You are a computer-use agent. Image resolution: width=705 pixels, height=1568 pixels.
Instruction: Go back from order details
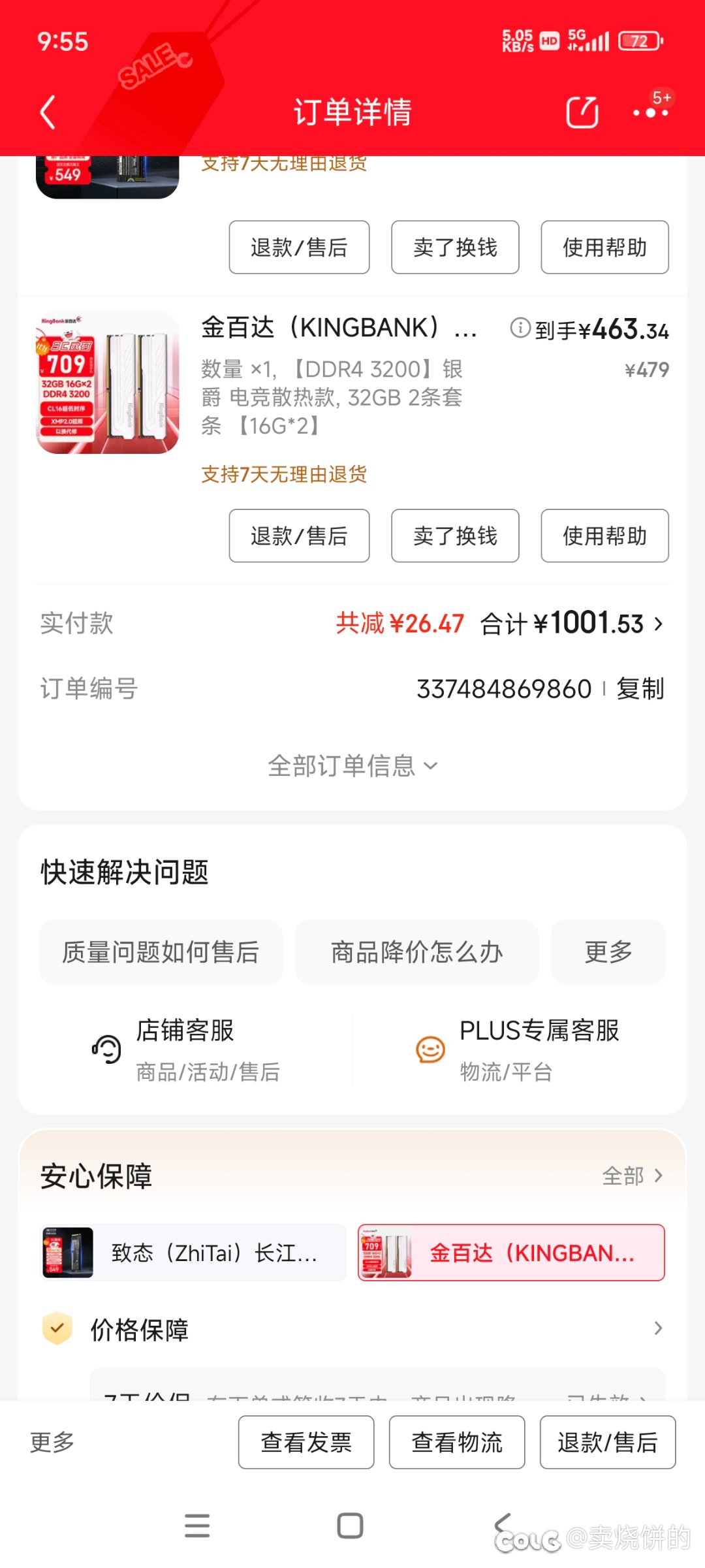tap(48, 112)
